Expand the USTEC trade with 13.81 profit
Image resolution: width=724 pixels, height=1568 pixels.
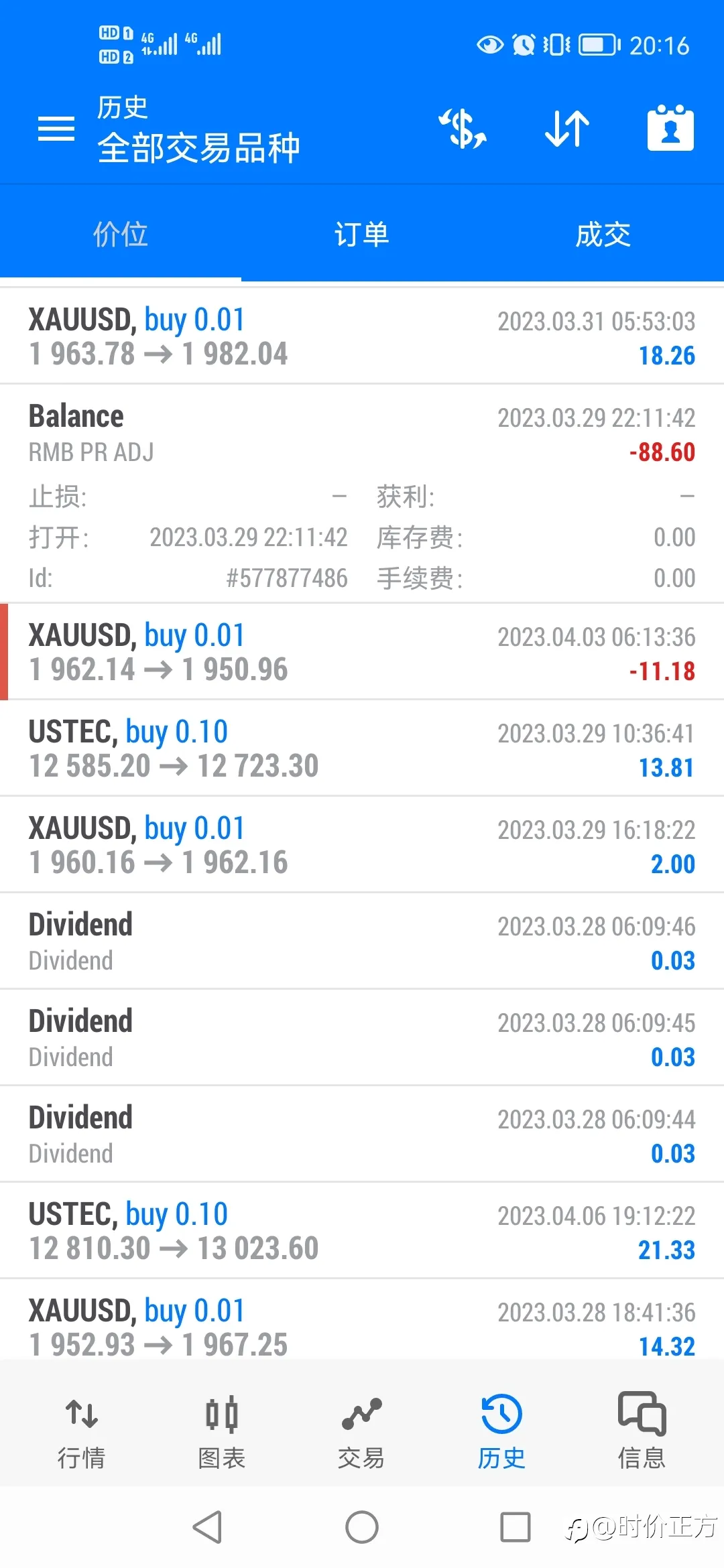pyautogui.click(x=362, y=748)
